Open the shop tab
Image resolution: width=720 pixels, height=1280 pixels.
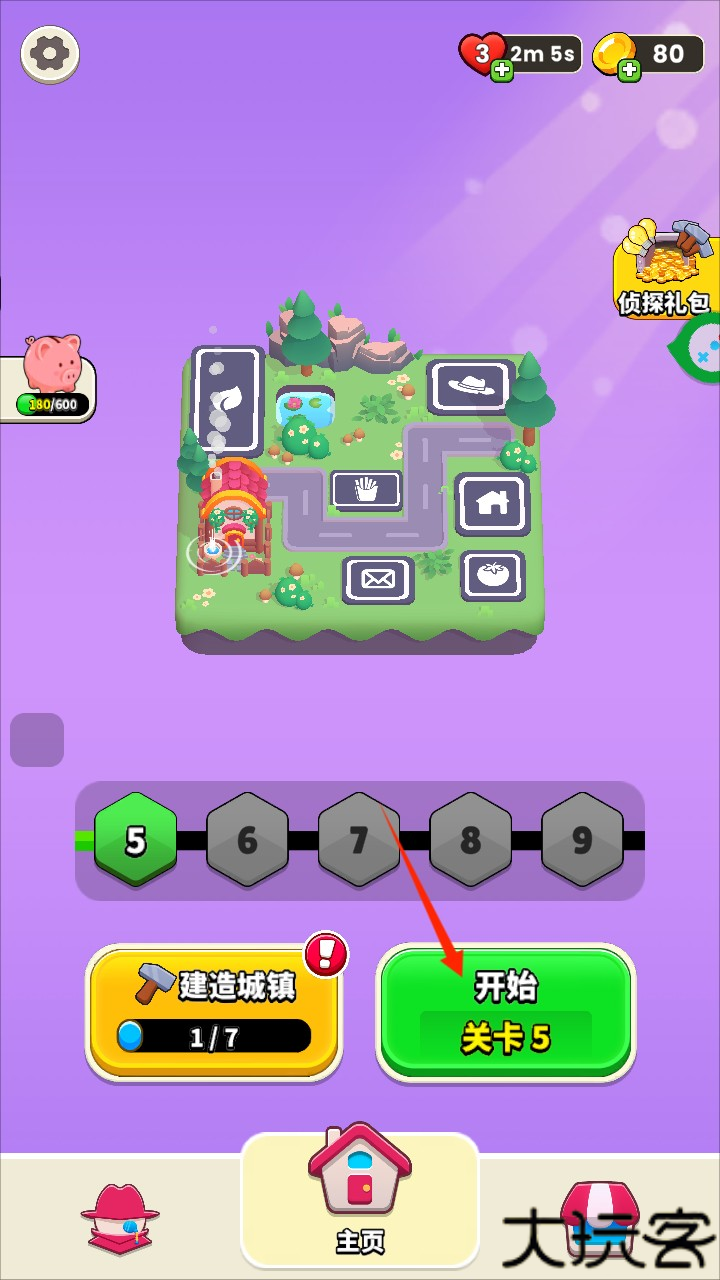click(x=600, y=1215)
